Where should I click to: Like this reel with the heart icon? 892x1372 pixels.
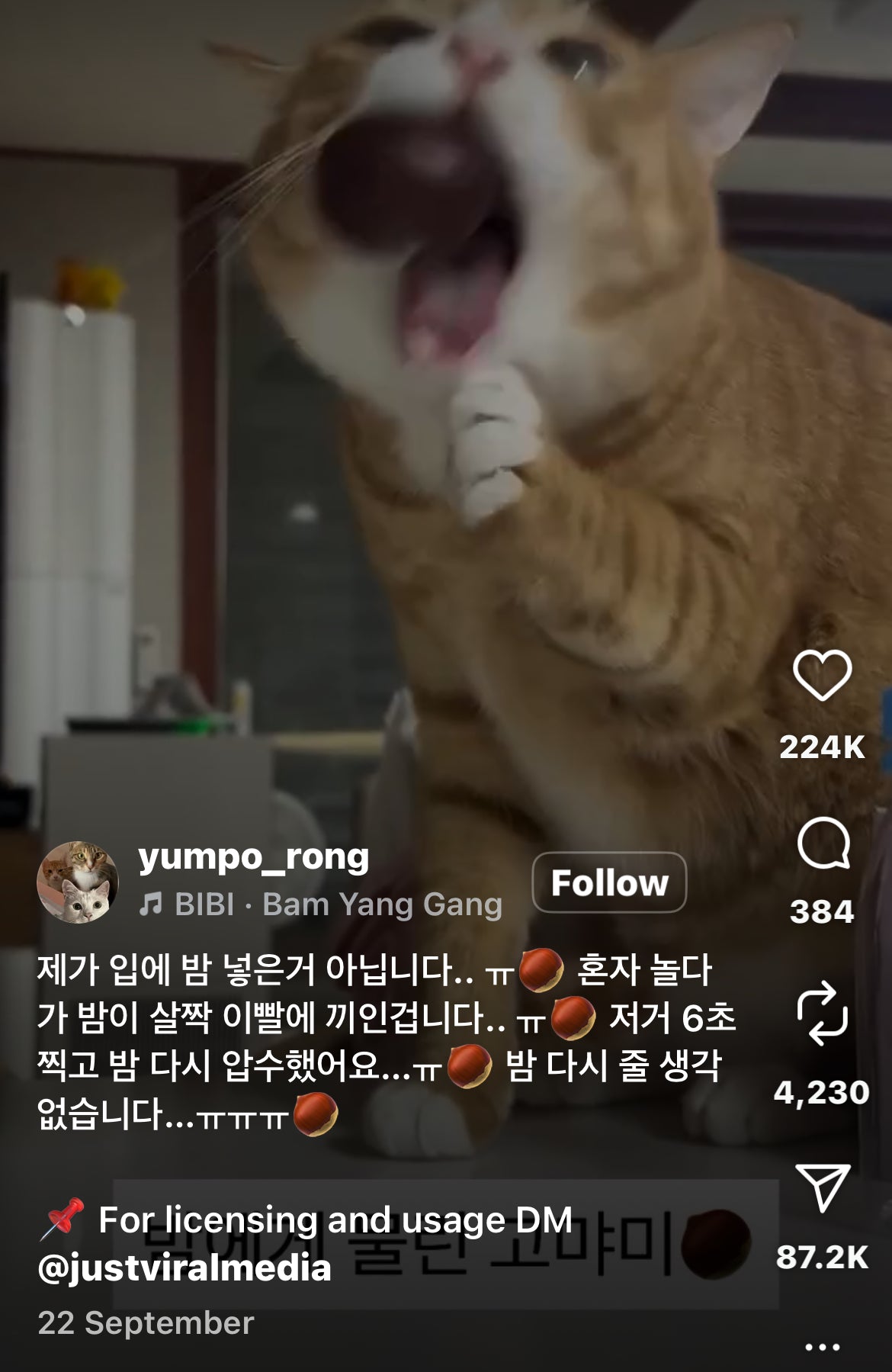click(822, 675)
